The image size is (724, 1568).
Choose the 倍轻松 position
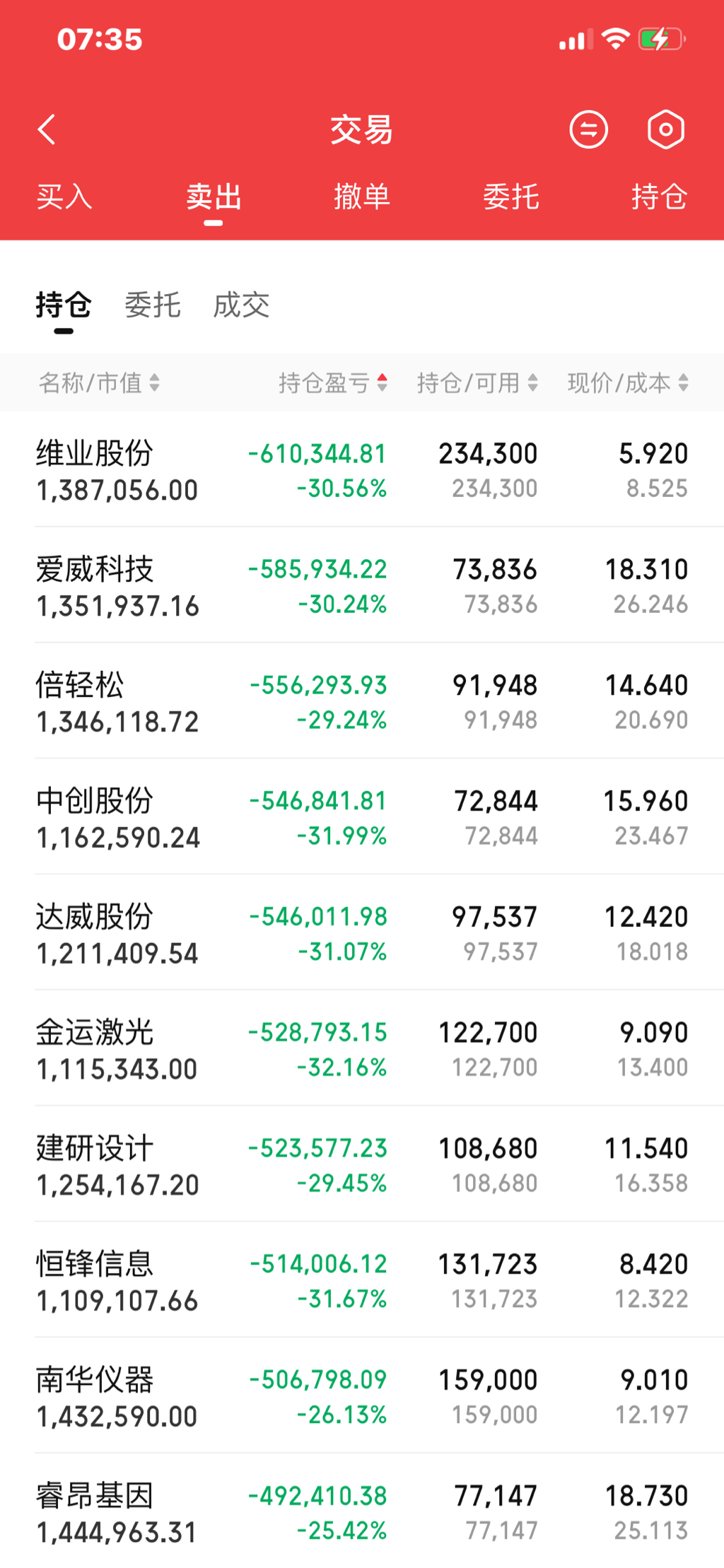pyautogui.click(x=362, y=701)
